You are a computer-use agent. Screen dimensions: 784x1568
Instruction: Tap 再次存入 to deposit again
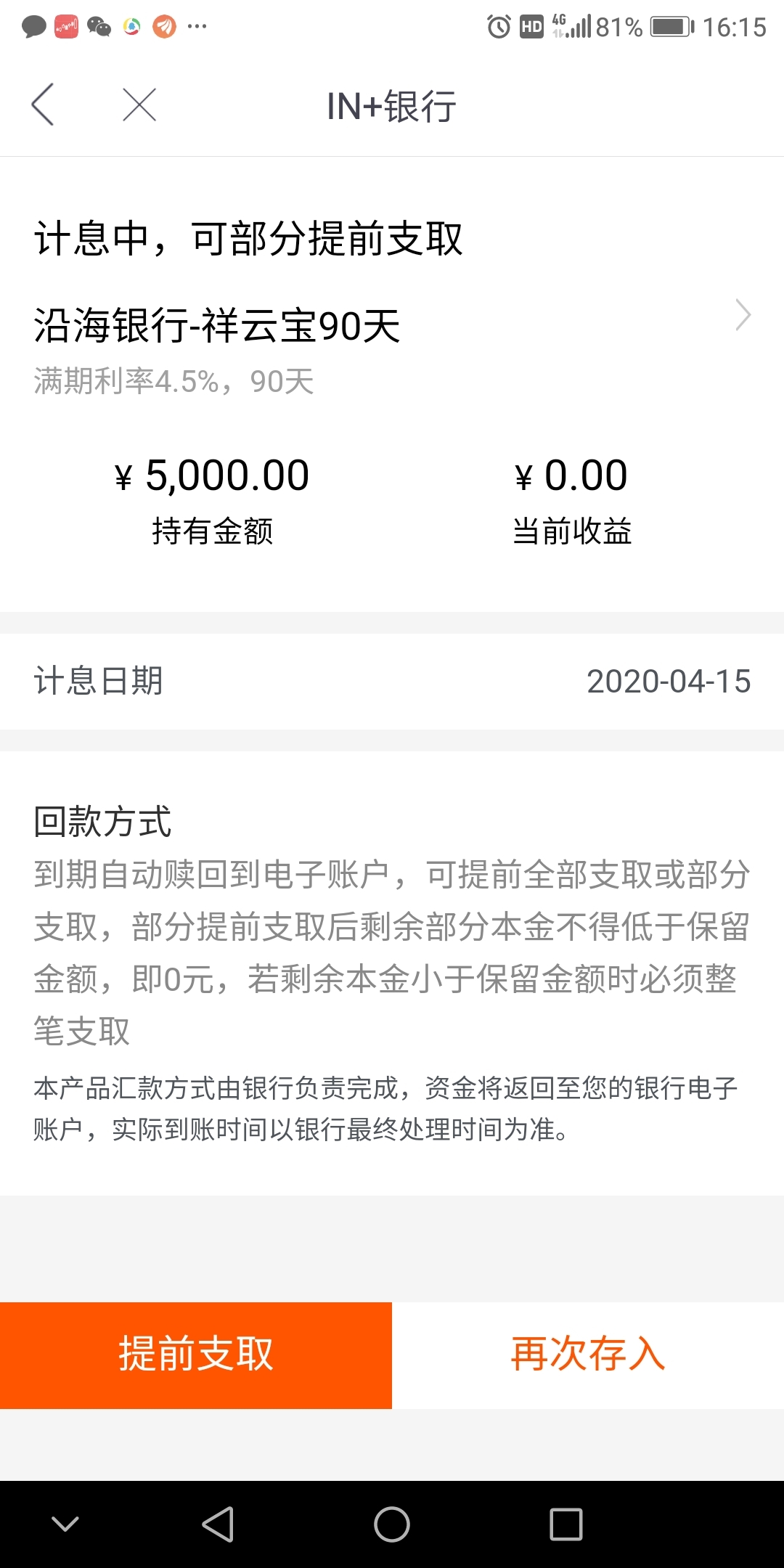[588, 1355]
